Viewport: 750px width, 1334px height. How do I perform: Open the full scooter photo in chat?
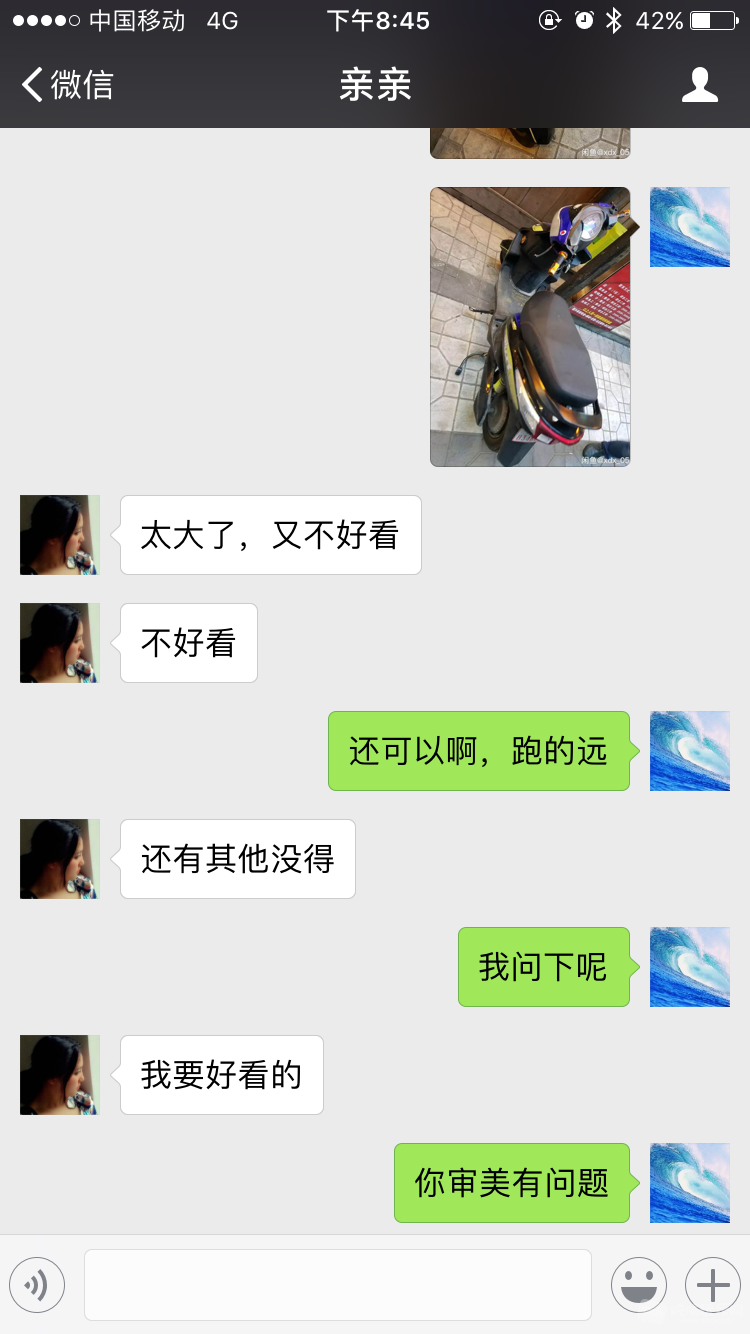pyautogui.click(x=530, y=327)
